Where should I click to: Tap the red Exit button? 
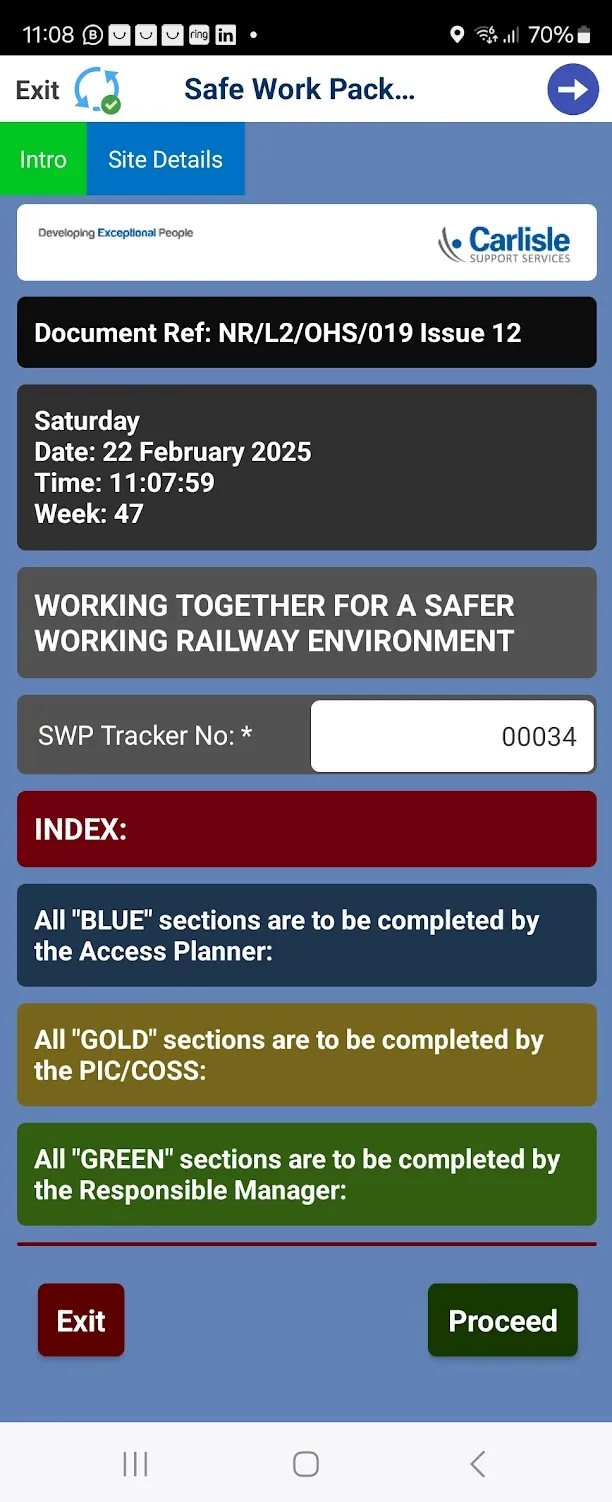(81, 1320)
